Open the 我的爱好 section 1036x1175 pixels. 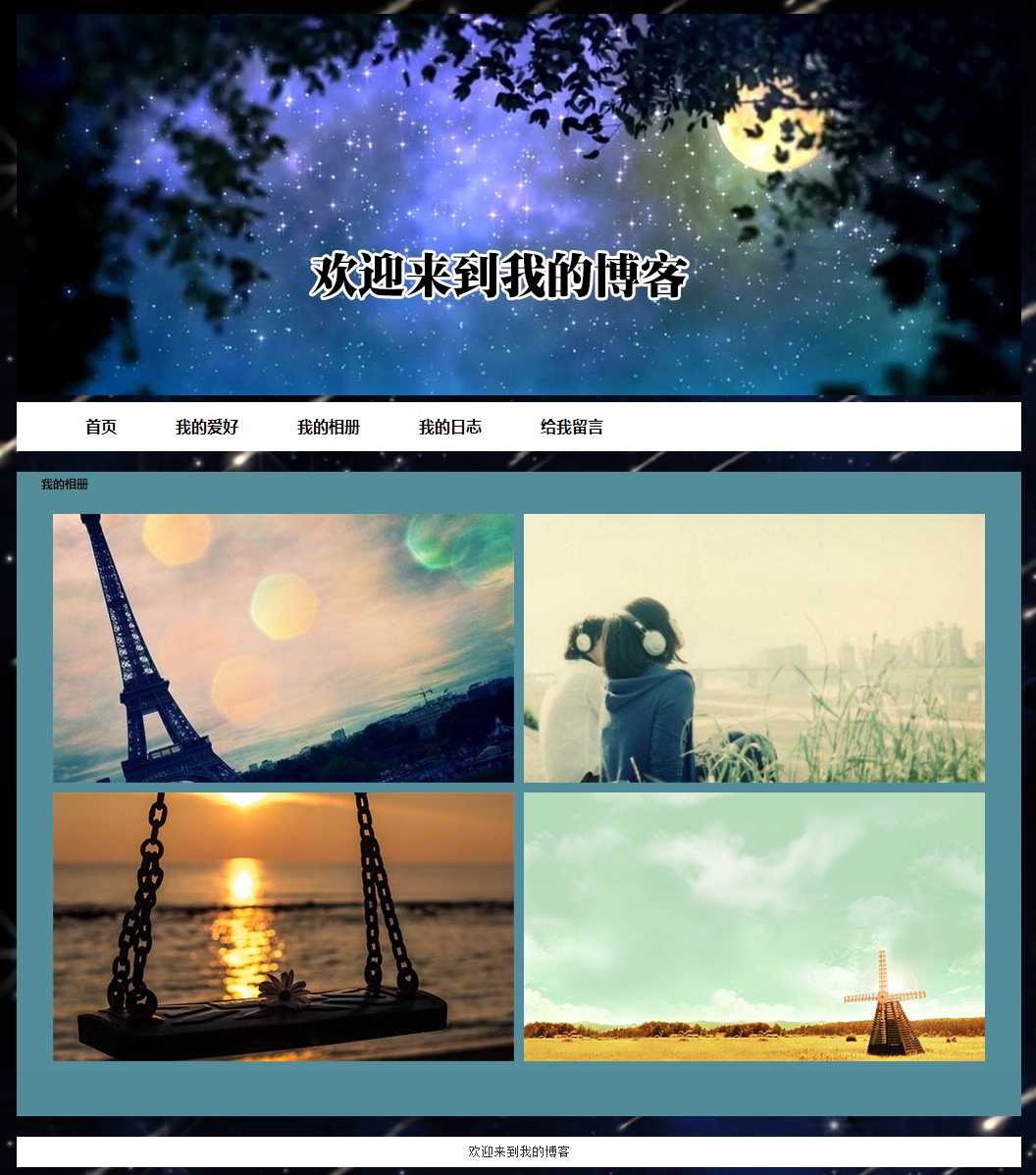207,427
